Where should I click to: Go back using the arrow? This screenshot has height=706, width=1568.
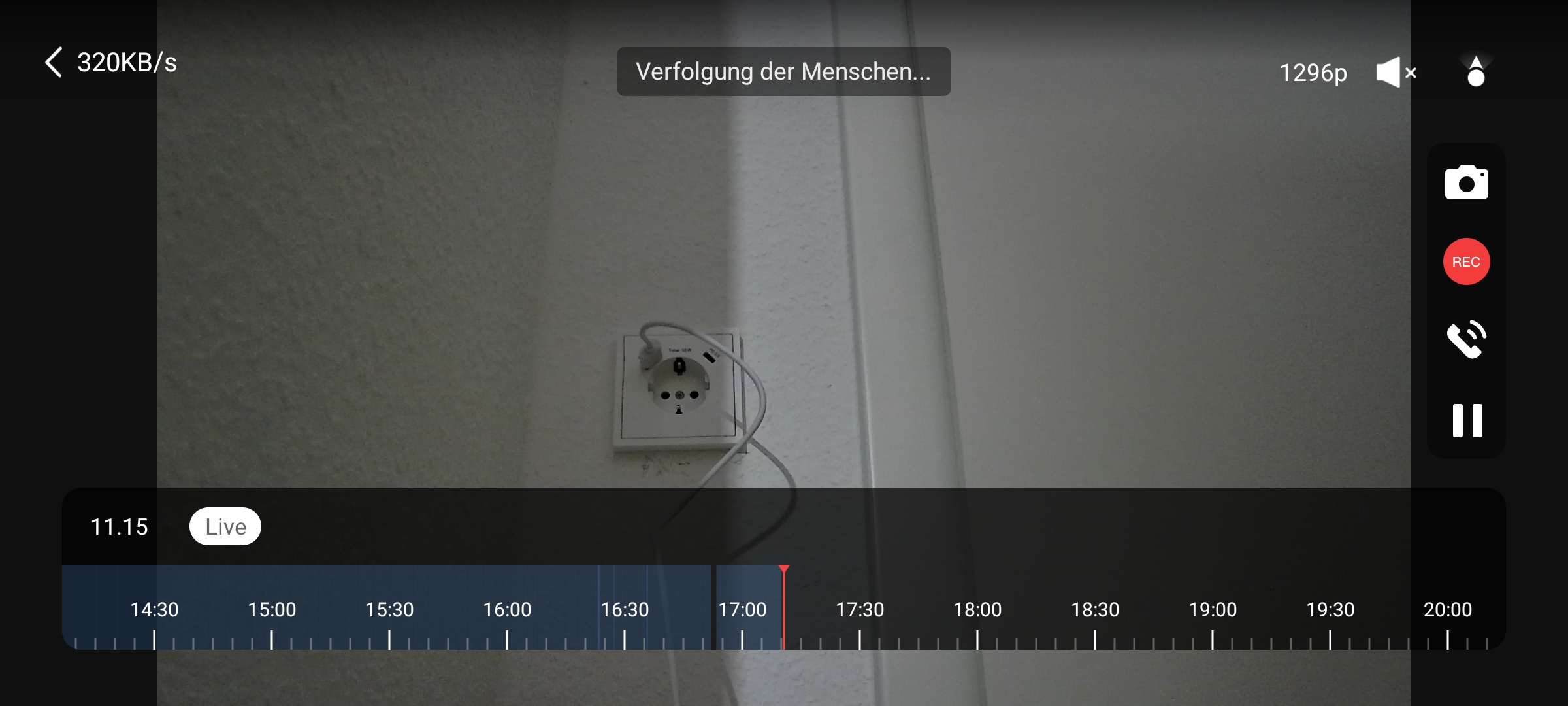(54, 63)
